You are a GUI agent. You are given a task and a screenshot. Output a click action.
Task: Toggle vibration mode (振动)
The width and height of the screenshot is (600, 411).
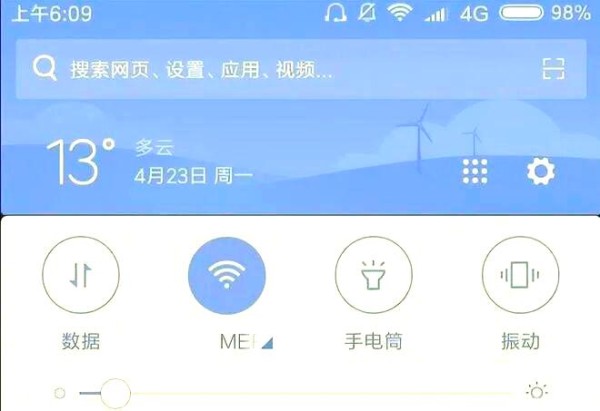pyautogui.click(x=520, y=277)
